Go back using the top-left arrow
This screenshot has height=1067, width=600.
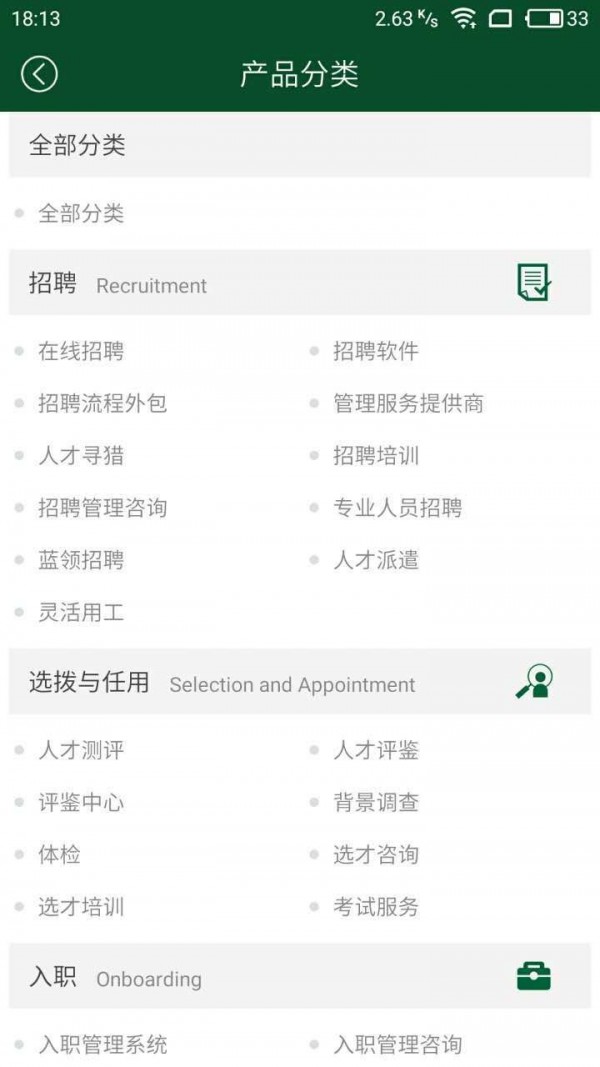coord(39,74)
